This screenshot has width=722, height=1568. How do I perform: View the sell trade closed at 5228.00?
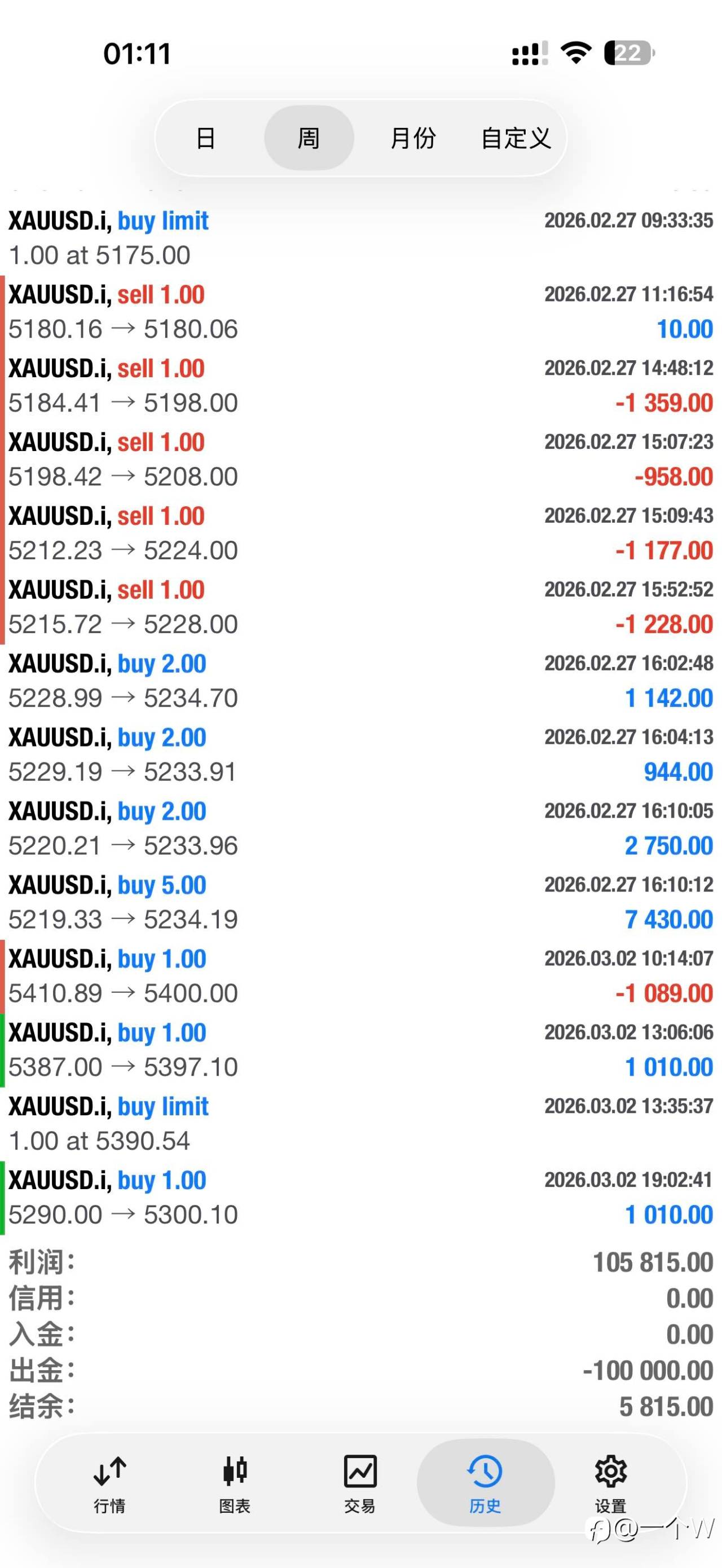[360, 607]
